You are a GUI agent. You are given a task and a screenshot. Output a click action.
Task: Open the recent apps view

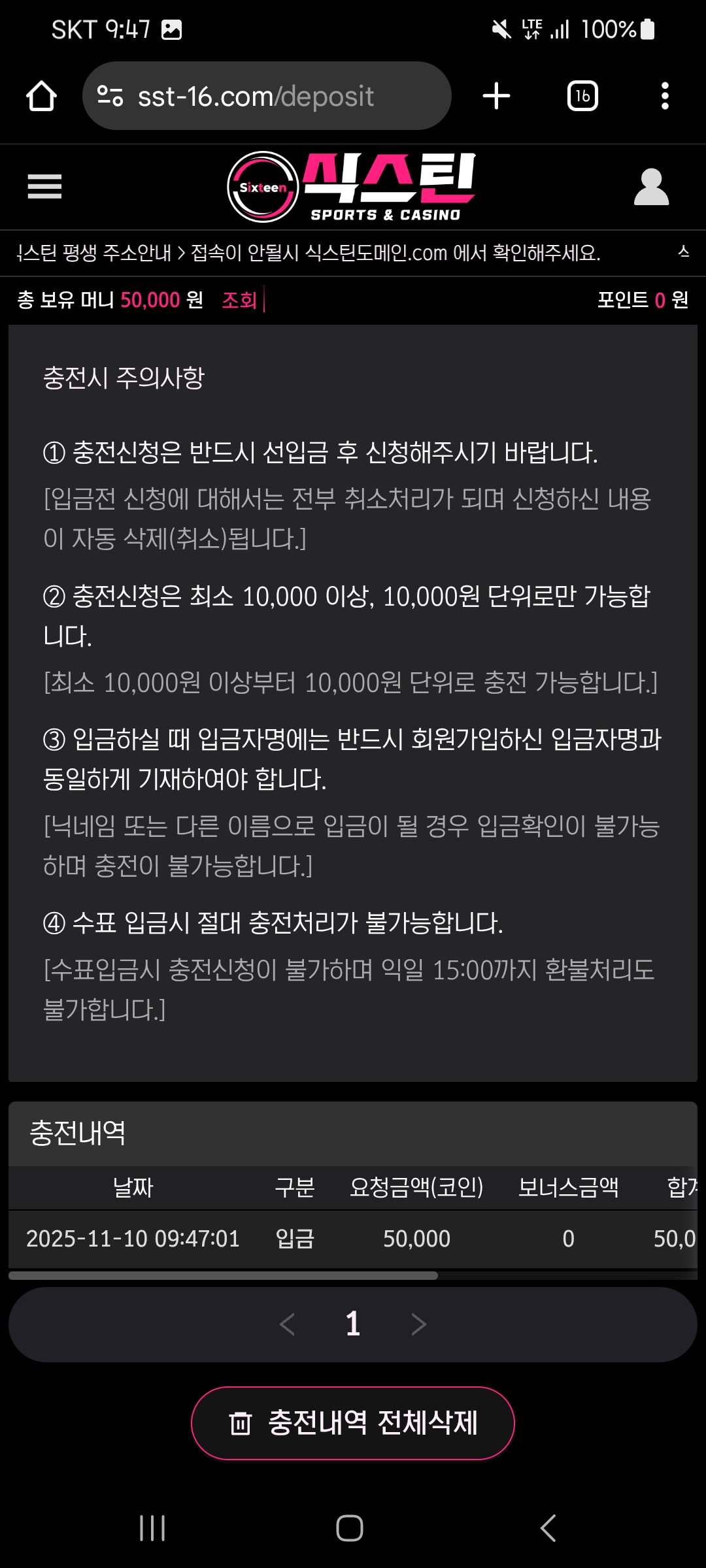tap(152, 1528)
